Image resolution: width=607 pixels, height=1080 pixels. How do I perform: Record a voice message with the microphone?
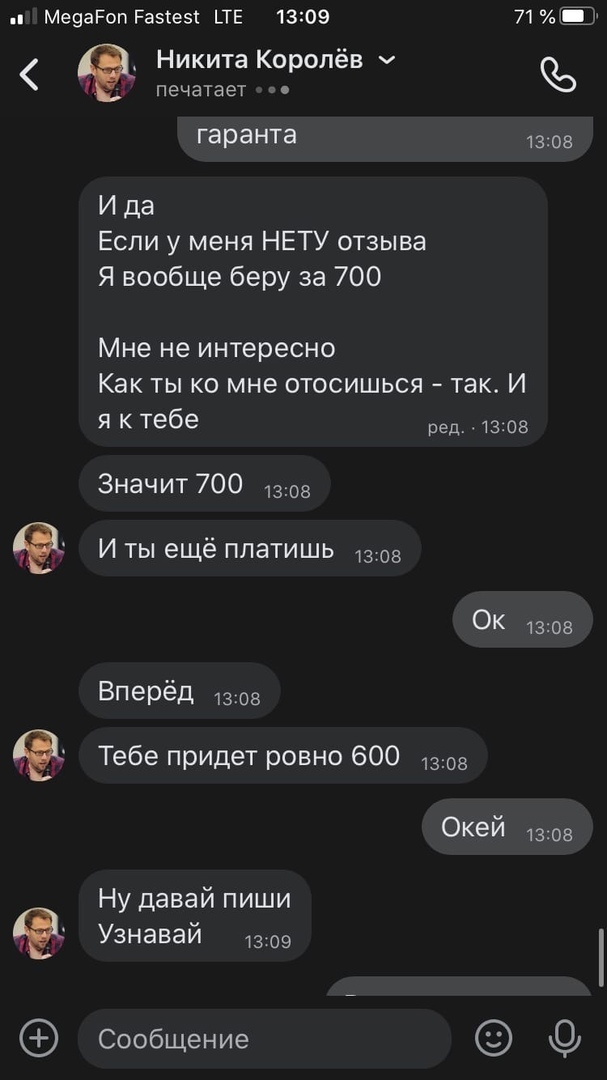point(565,1038)
